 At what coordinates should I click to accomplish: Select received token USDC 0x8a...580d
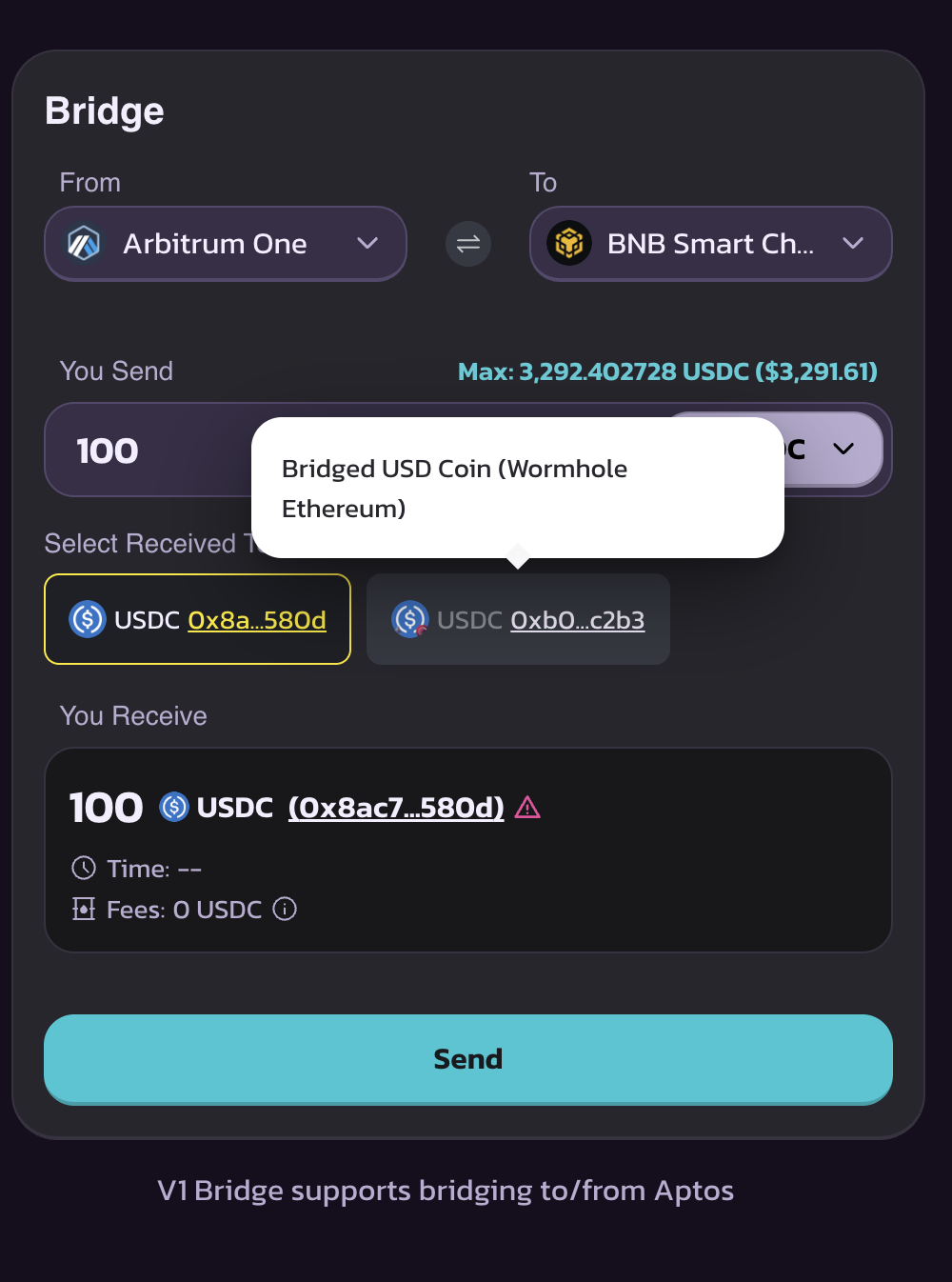(197, 620)
